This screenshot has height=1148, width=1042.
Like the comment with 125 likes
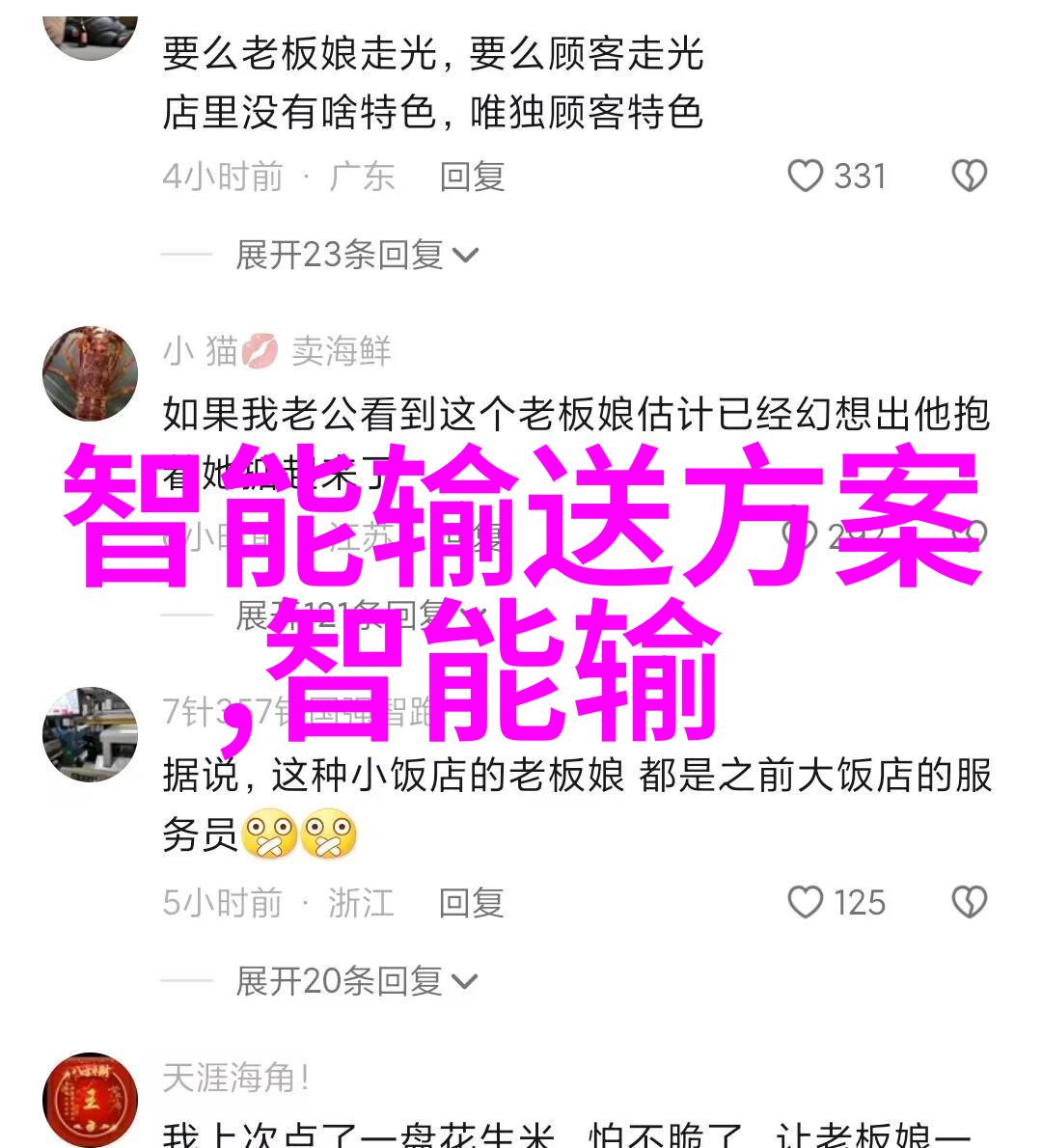click(806, 903)
